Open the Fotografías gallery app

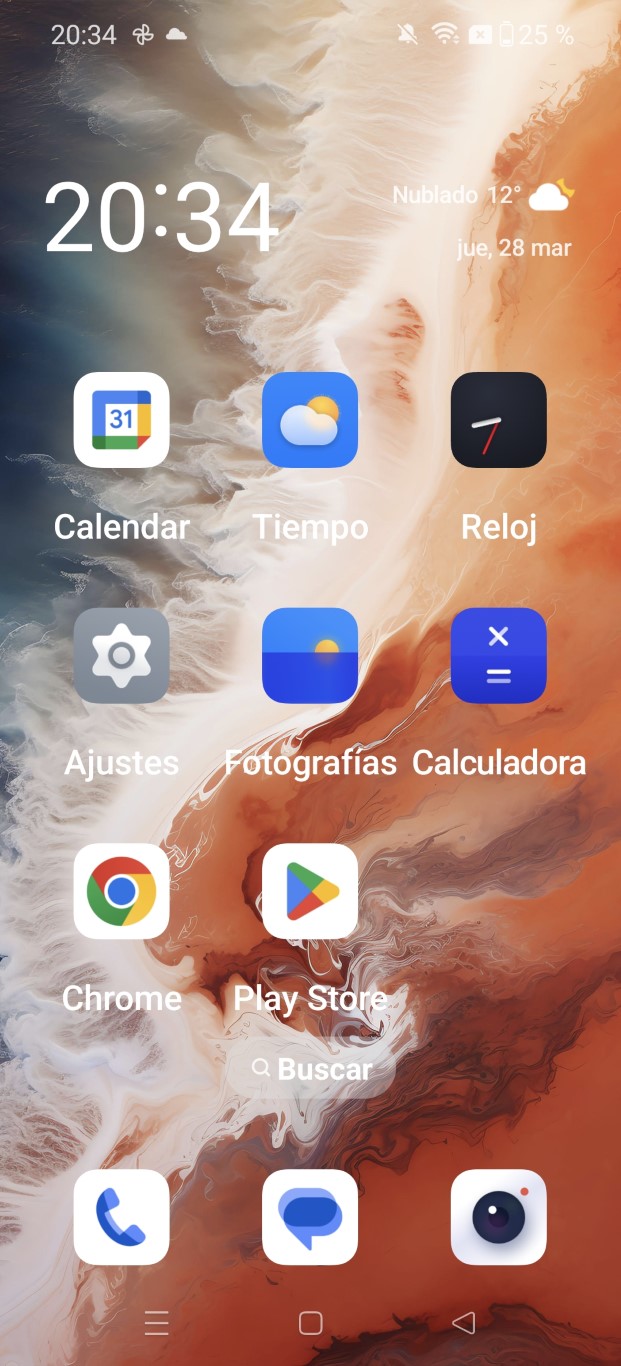pyautogui.click(x=310, y=655)
